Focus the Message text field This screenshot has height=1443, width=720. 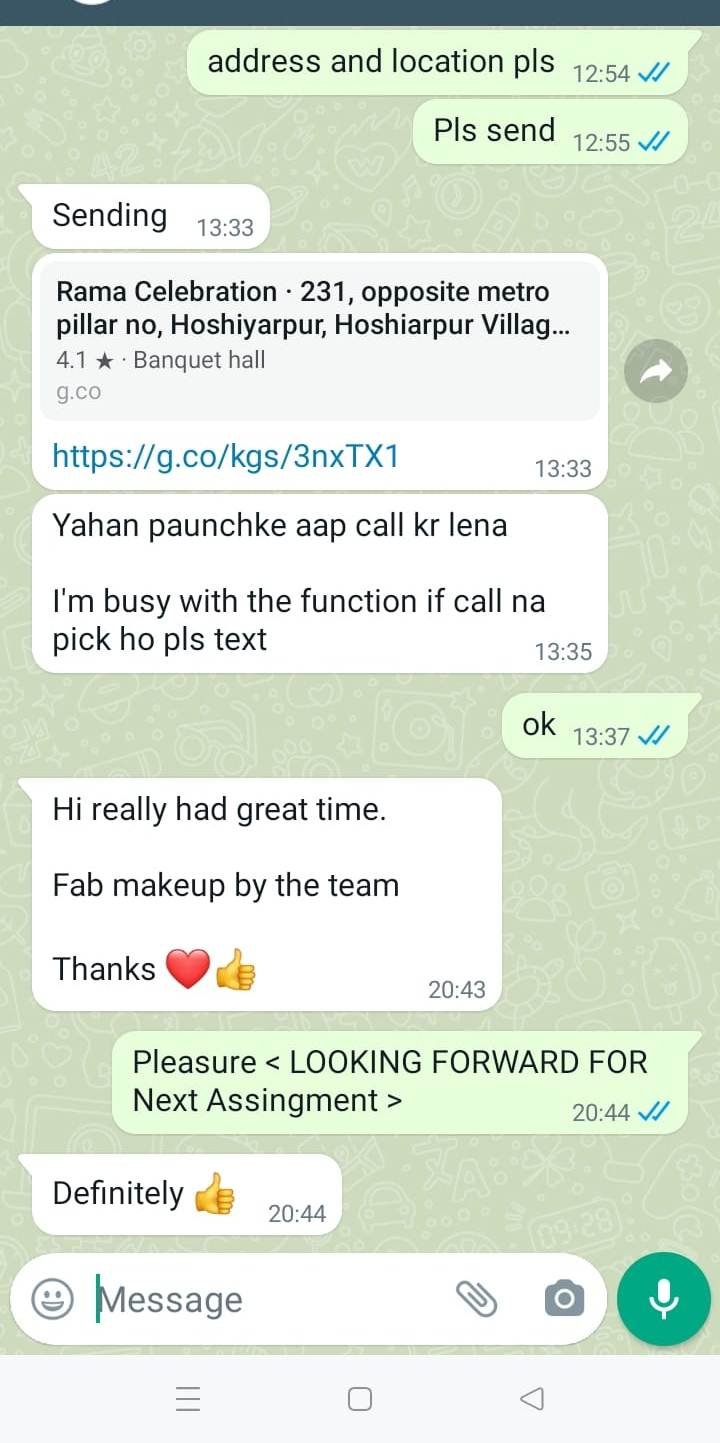270,1299
